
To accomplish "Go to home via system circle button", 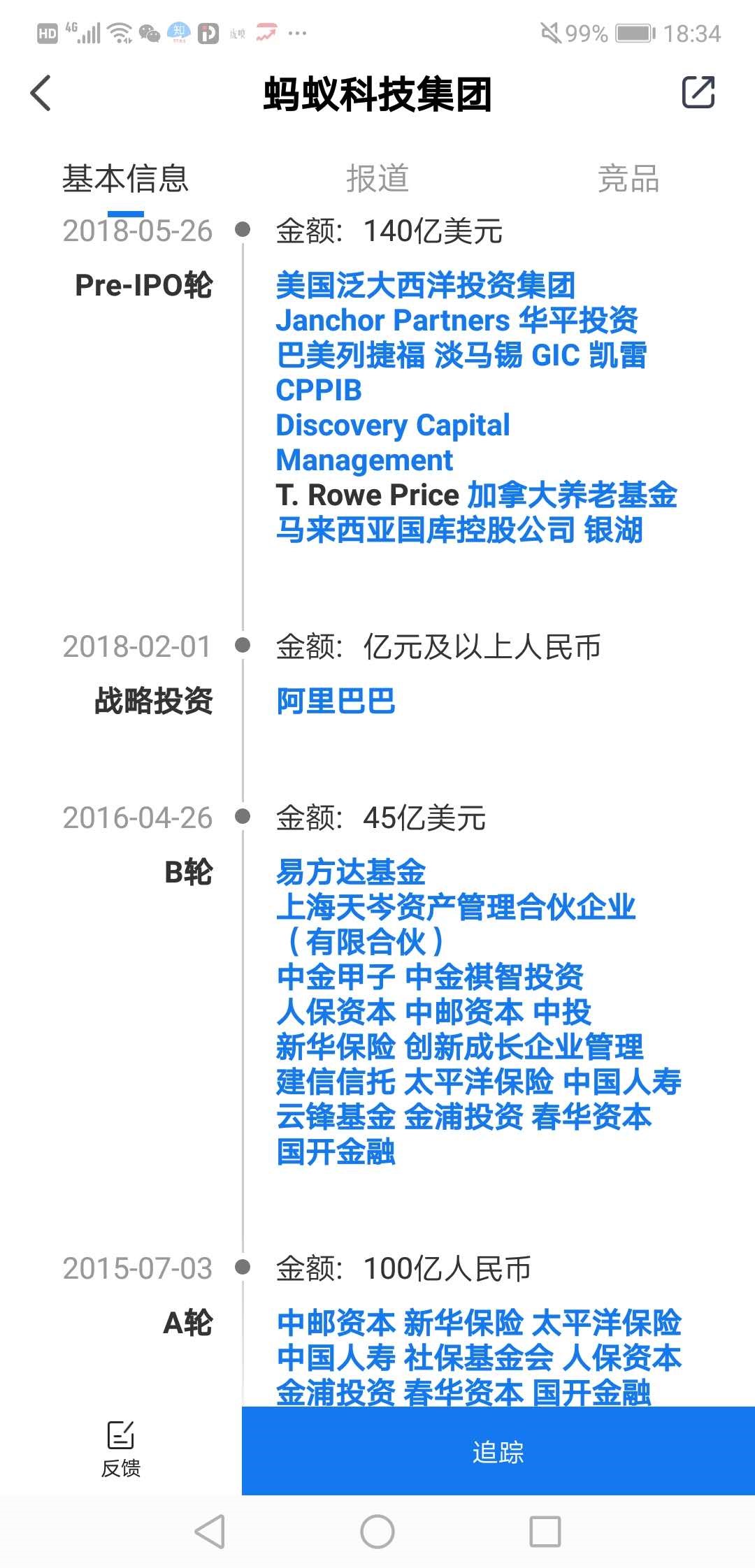I will point(377,1532).
